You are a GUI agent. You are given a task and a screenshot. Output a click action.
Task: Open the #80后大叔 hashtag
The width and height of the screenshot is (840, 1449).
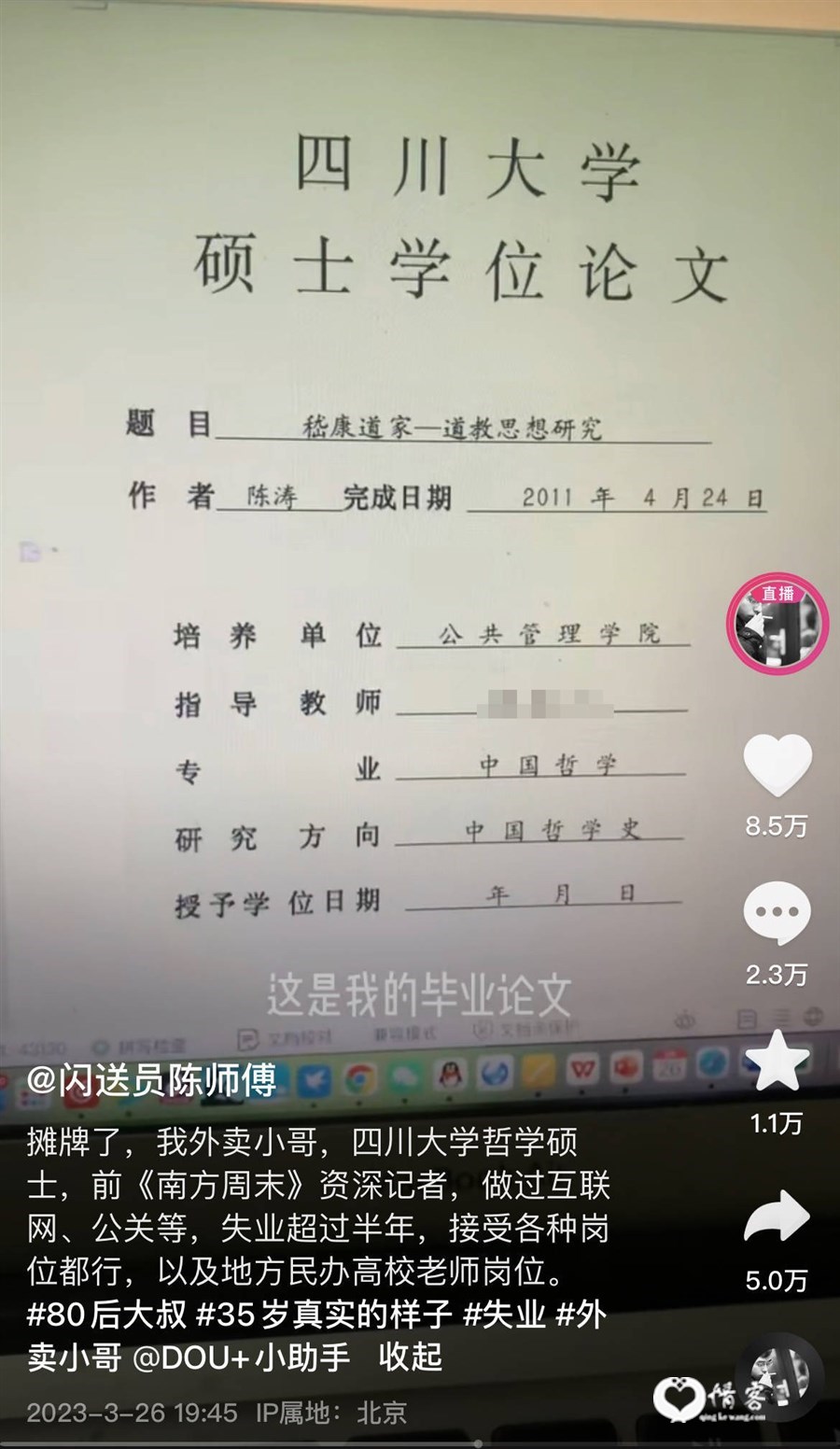[106, 1315]
